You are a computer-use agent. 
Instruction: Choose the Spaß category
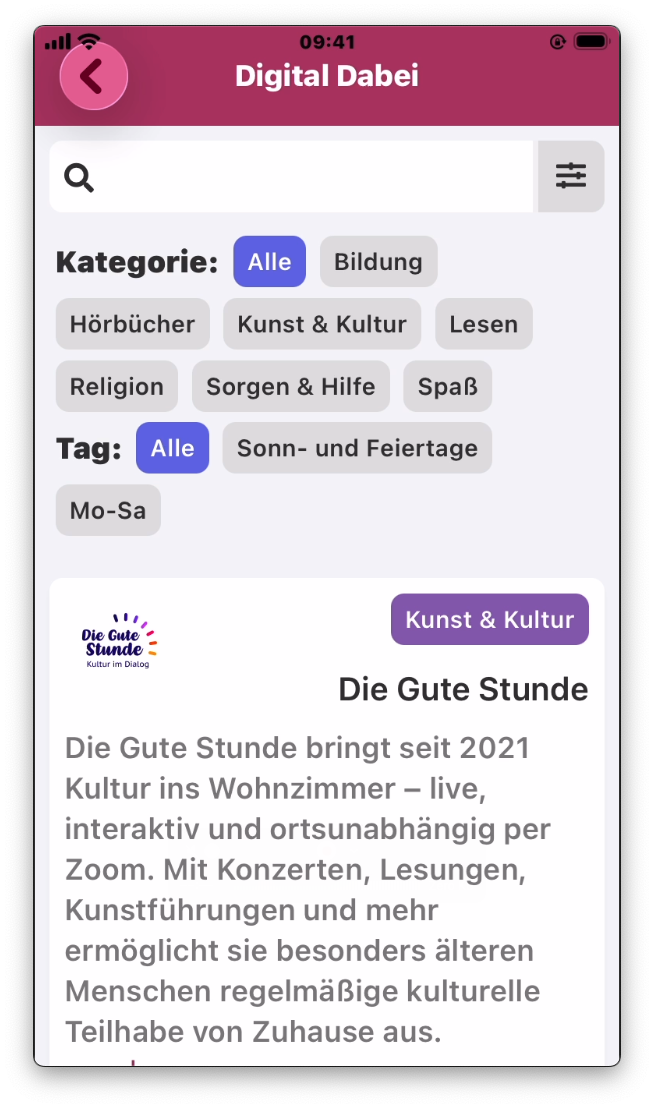click(447, 386)
